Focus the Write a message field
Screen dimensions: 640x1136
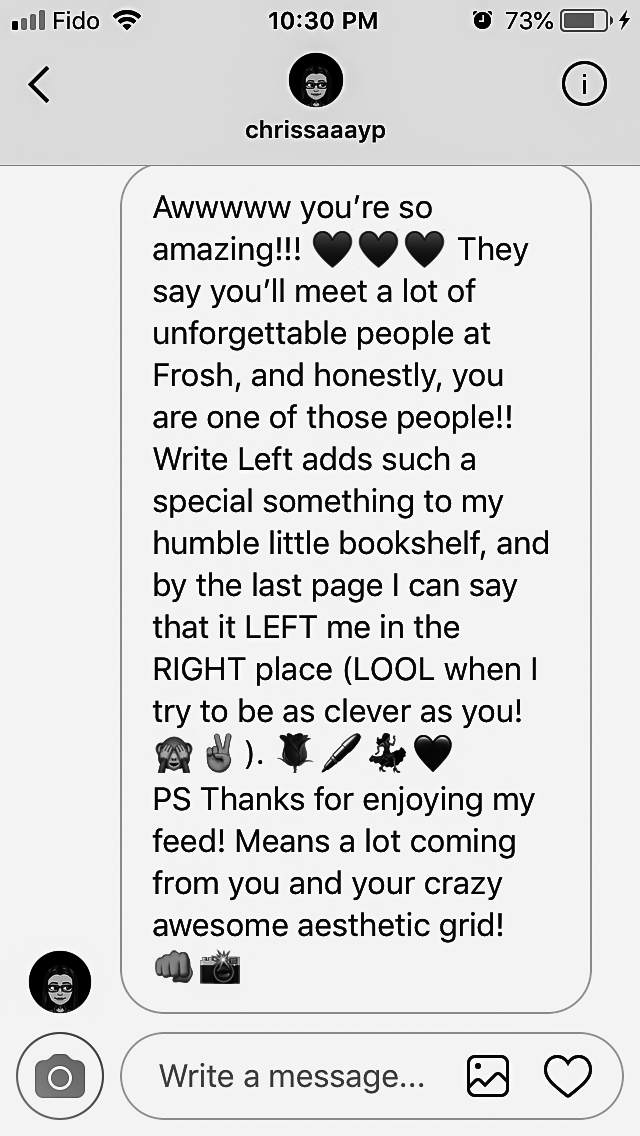point(292,1076)
